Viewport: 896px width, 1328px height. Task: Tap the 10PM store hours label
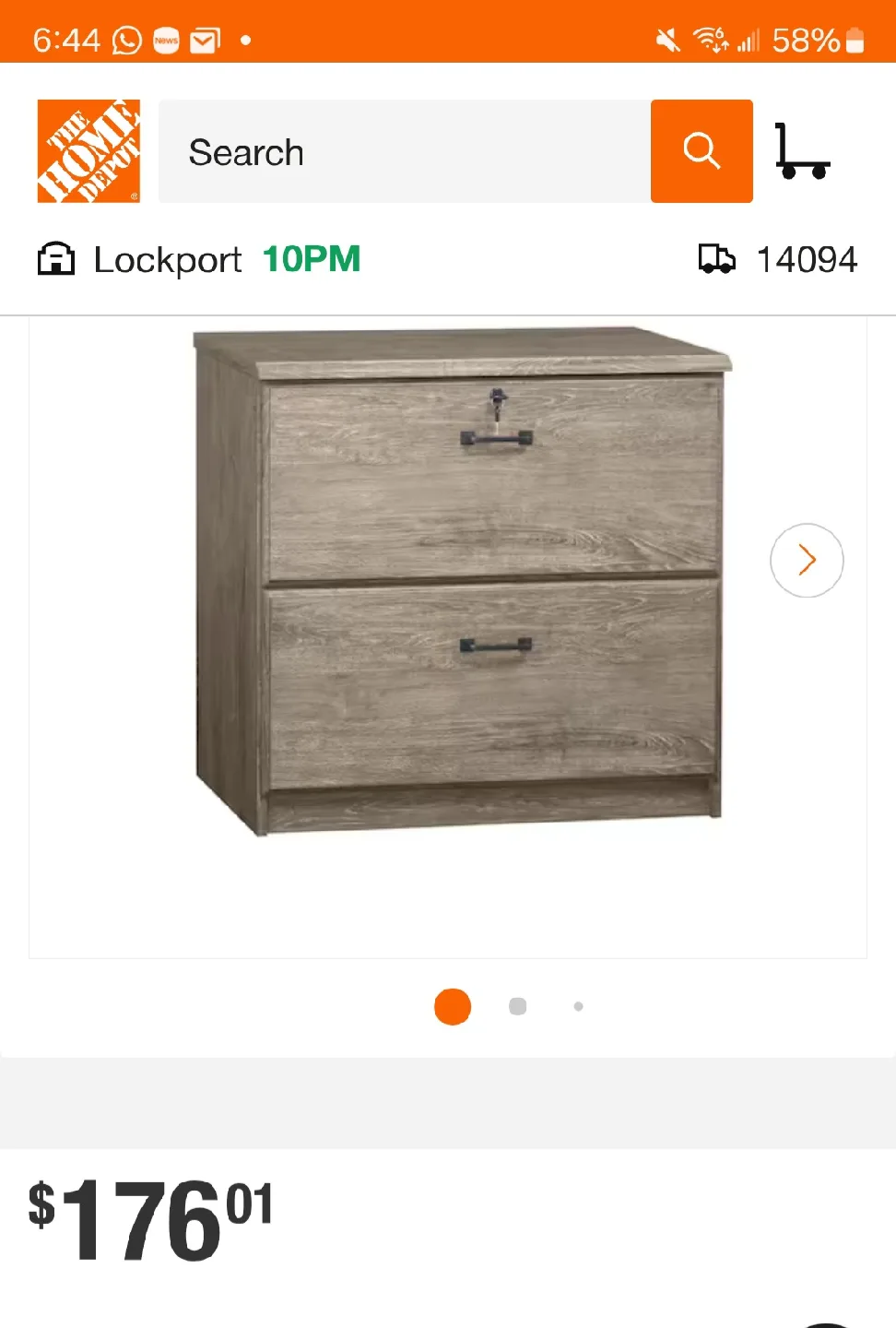(x=311, y=259)
